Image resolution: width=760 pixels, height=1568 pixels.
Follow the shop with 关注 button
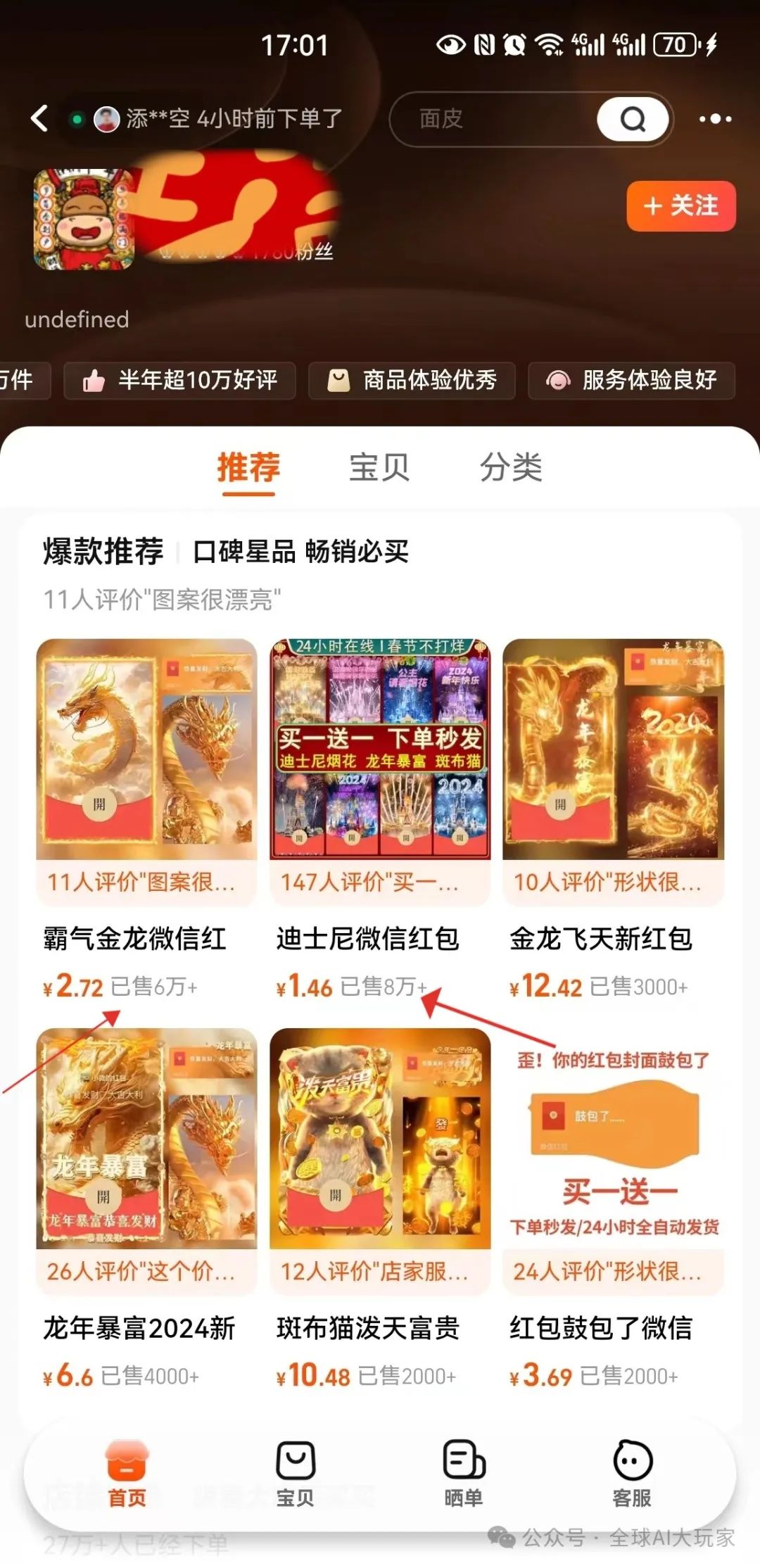(680, 206)
